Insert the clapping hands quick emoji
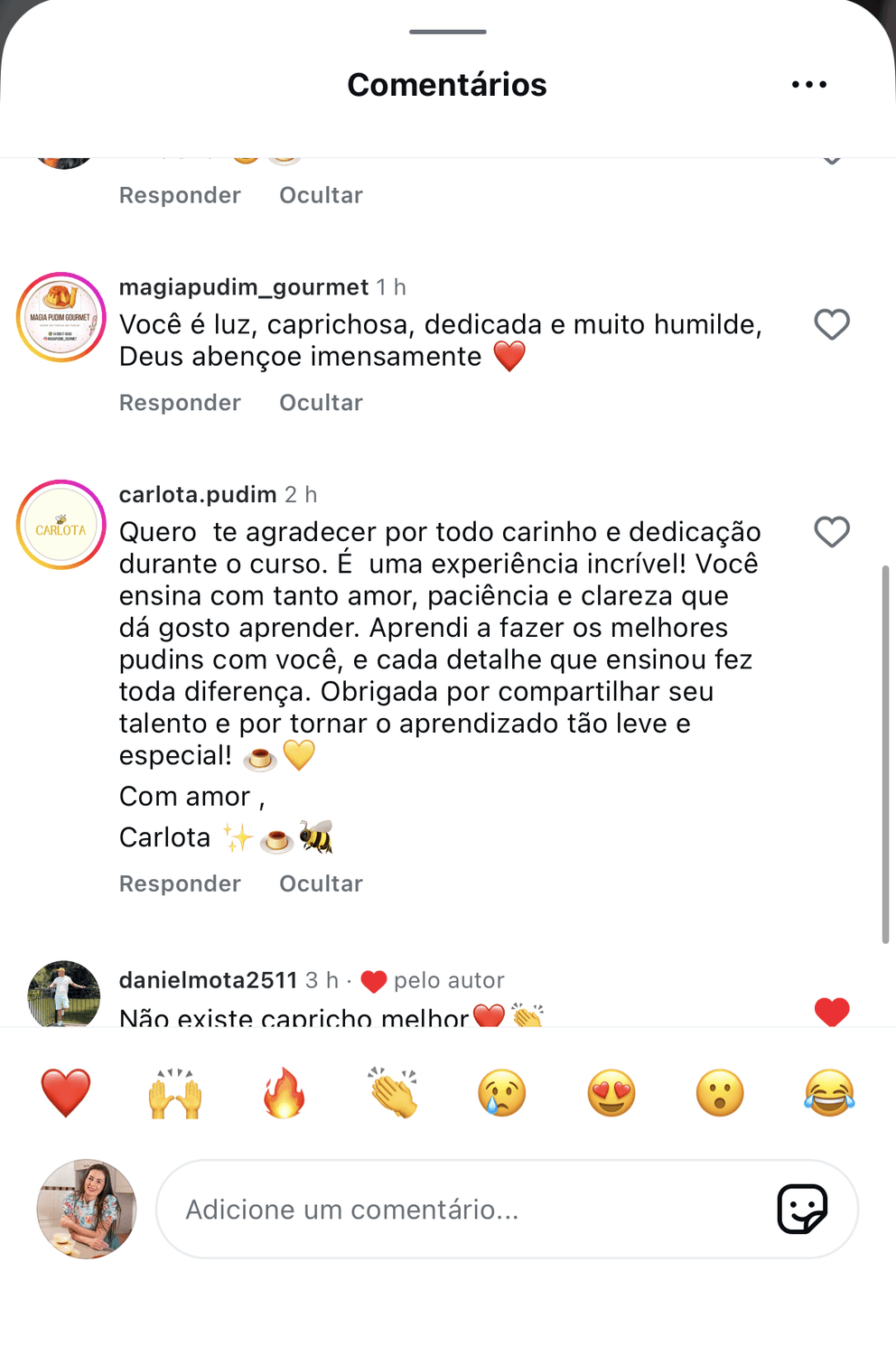Image resolution: width=896 pixels, height=1355 pixels. coord(393,1092)
